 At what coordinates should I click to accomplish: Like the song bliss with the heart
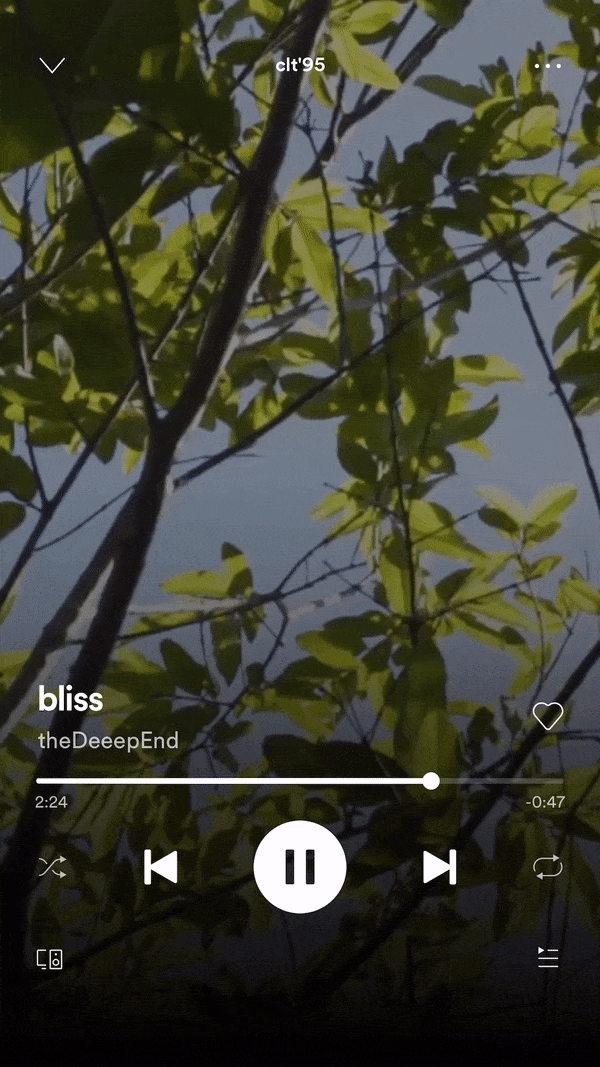548,716
